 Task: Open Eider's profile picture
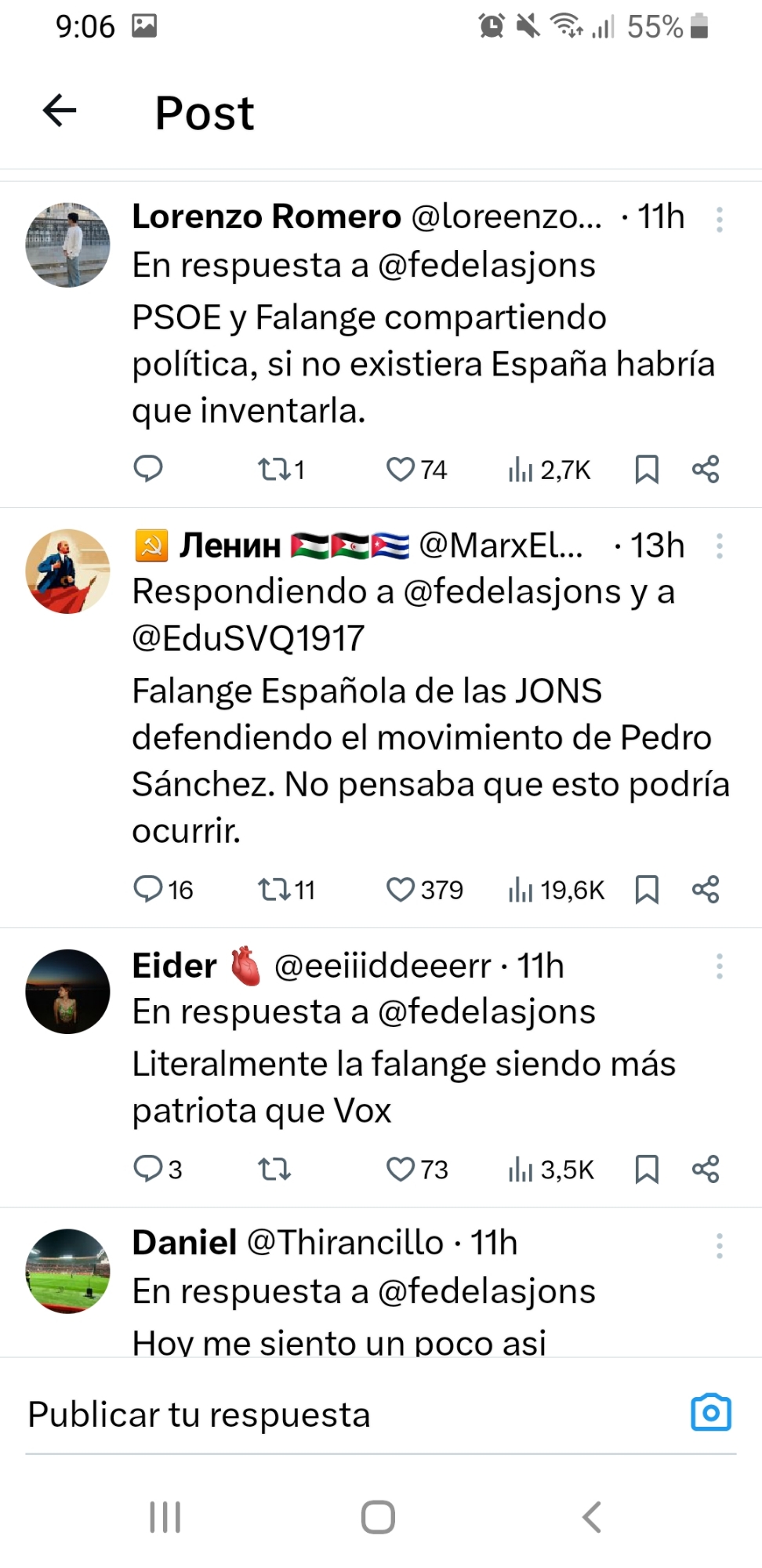[67, 991]
